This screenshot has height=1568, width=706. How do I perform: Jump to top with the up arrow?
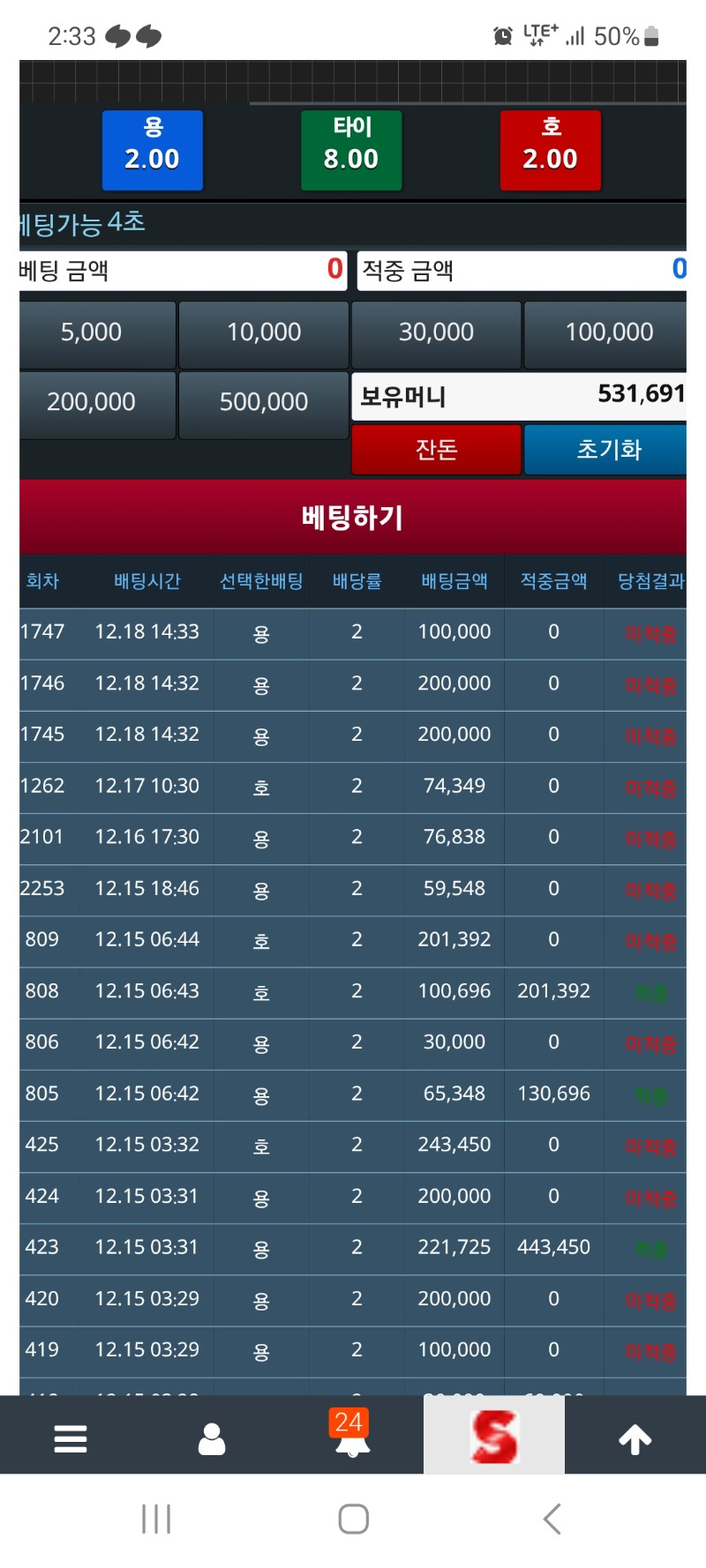coord(635,1437)
